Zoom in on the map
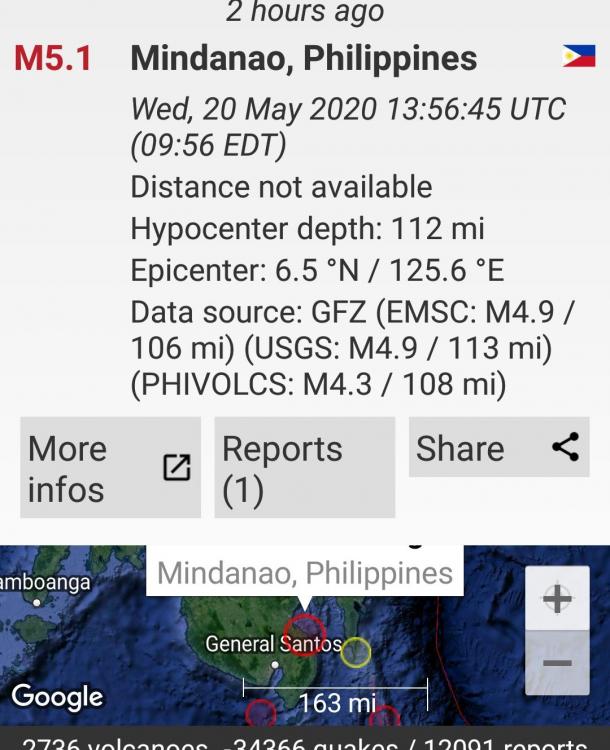Screen dimensions: 610x750 click(556, 599)
